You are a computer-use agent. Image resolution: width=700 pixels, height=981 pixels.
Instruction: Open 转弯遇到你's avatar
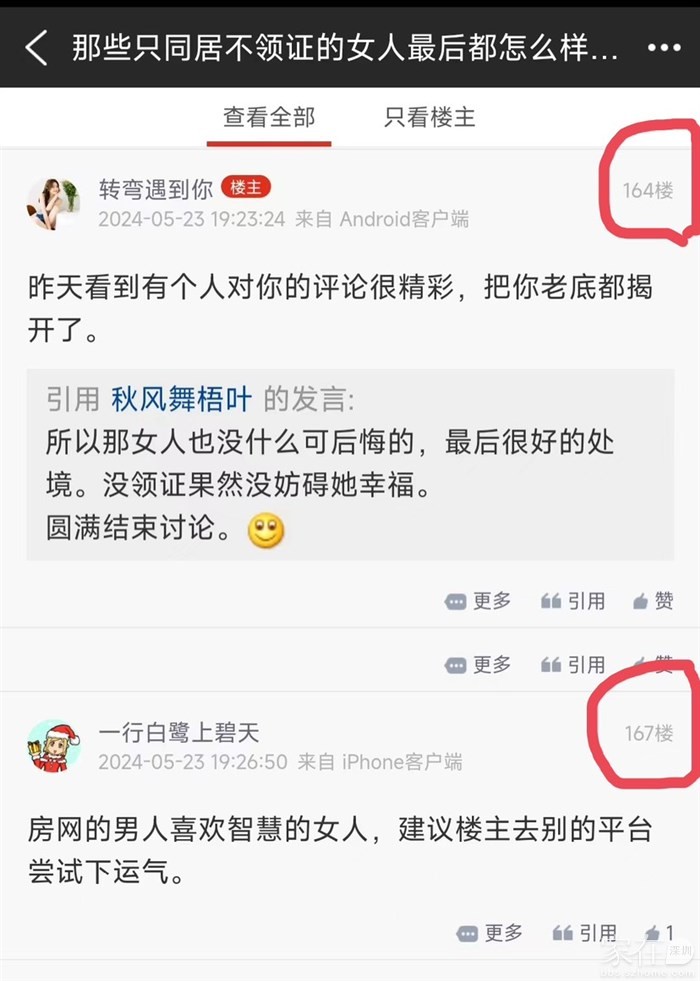[x=53, y=204]
